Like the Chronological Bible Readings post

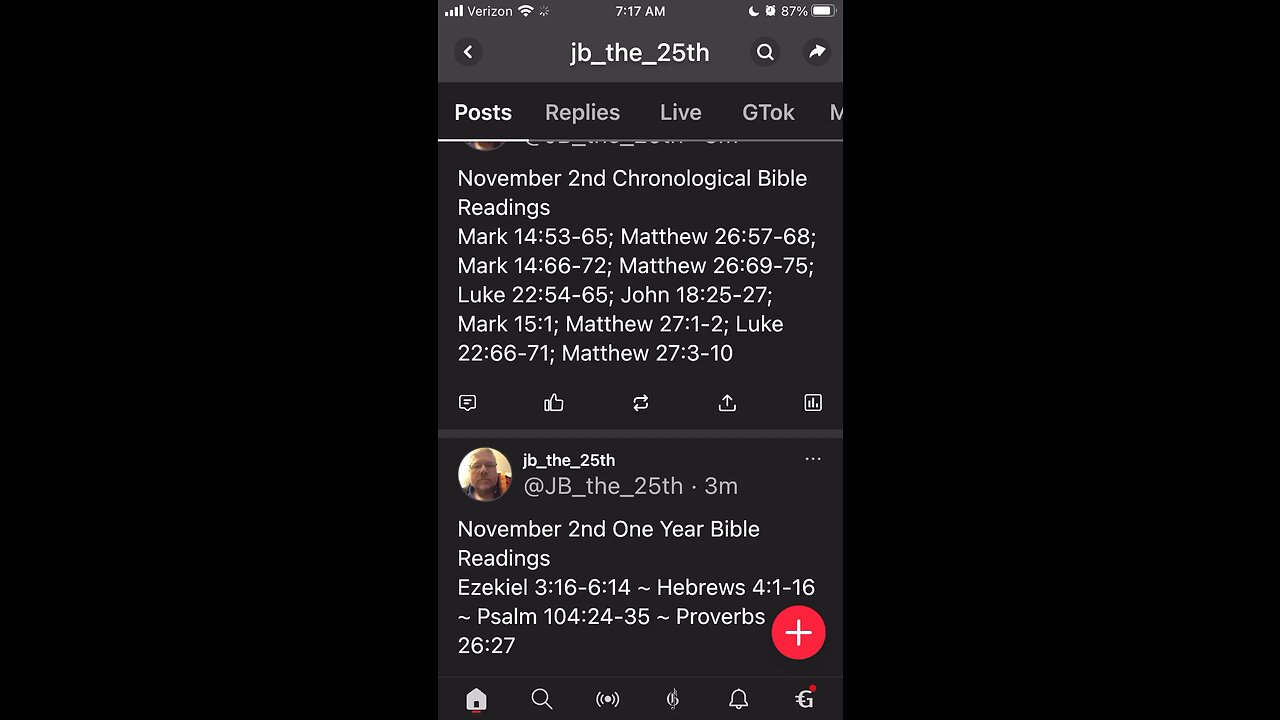tap(554, 403)
